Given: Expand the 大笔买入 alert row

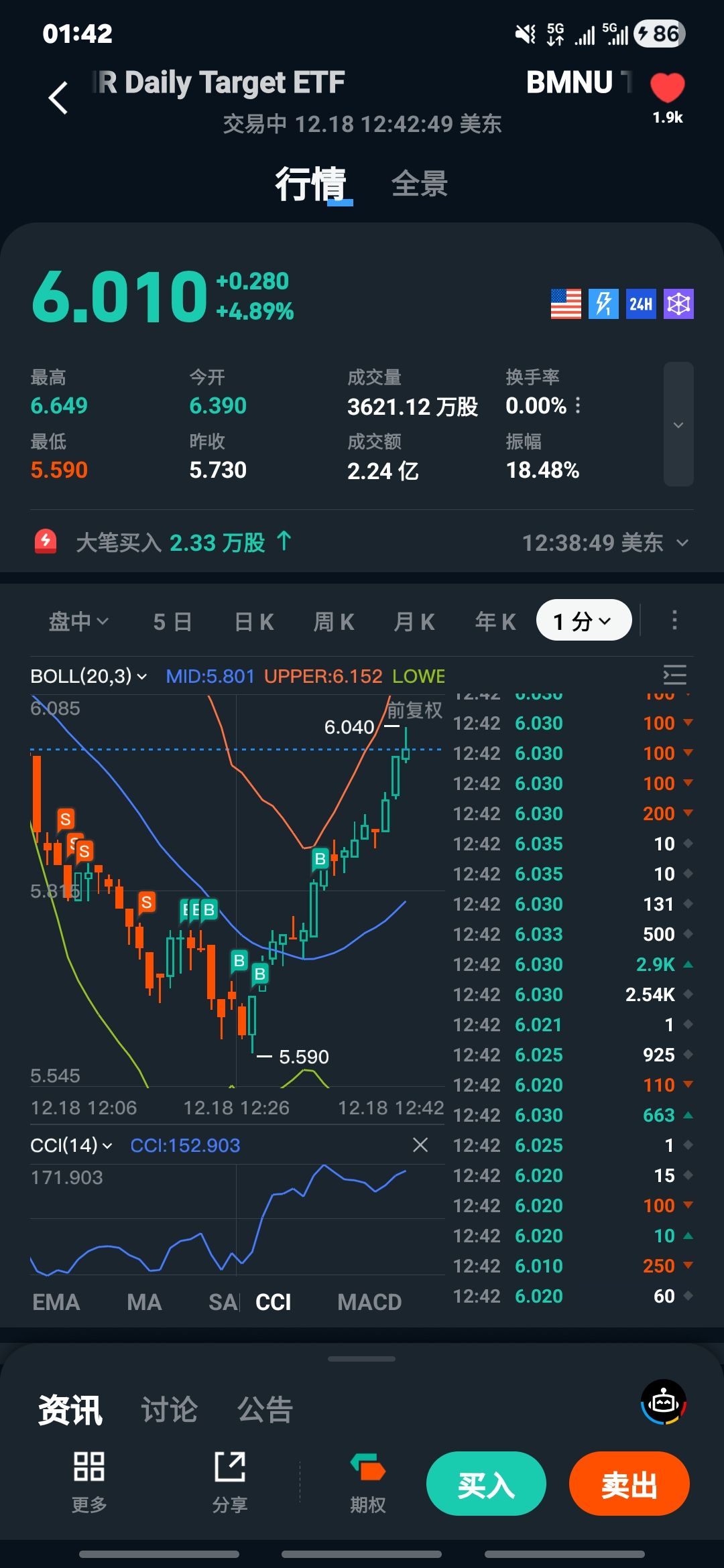Looking at the screenshot, I should click(x=682, y=543).
